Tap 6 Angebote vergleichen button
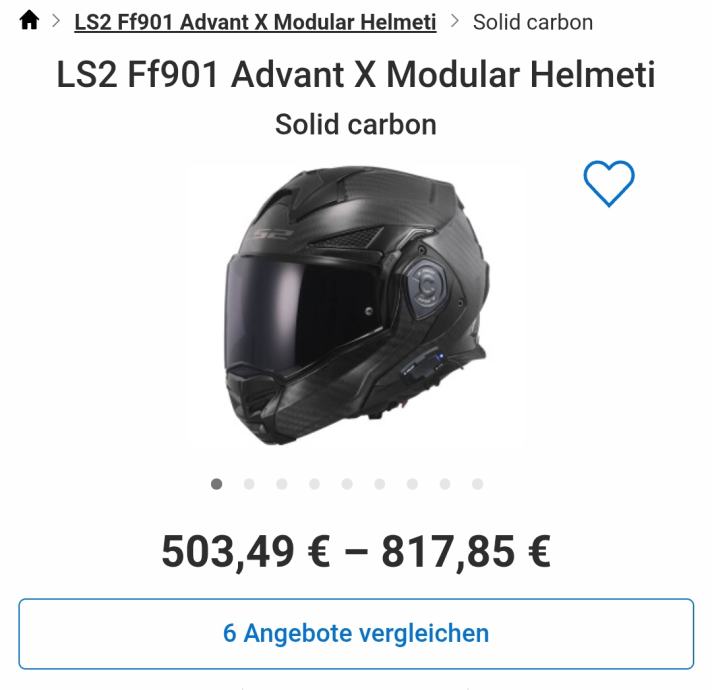712x690 pixels. 356,633
